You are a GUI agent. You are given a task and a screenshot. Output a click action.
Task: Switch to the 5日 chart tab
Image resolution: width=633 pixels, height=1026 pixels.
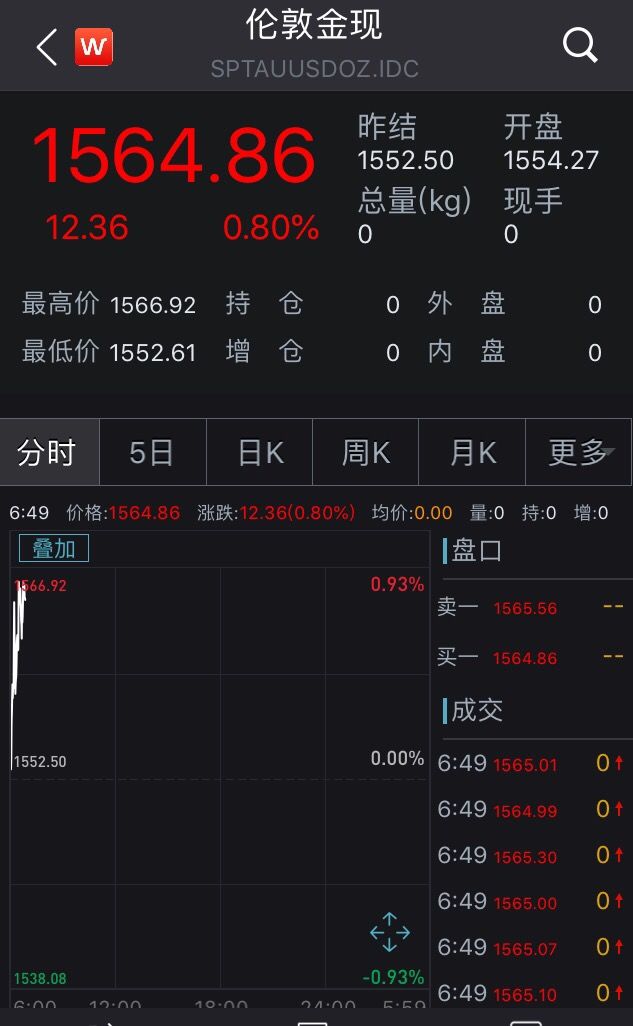153,453
